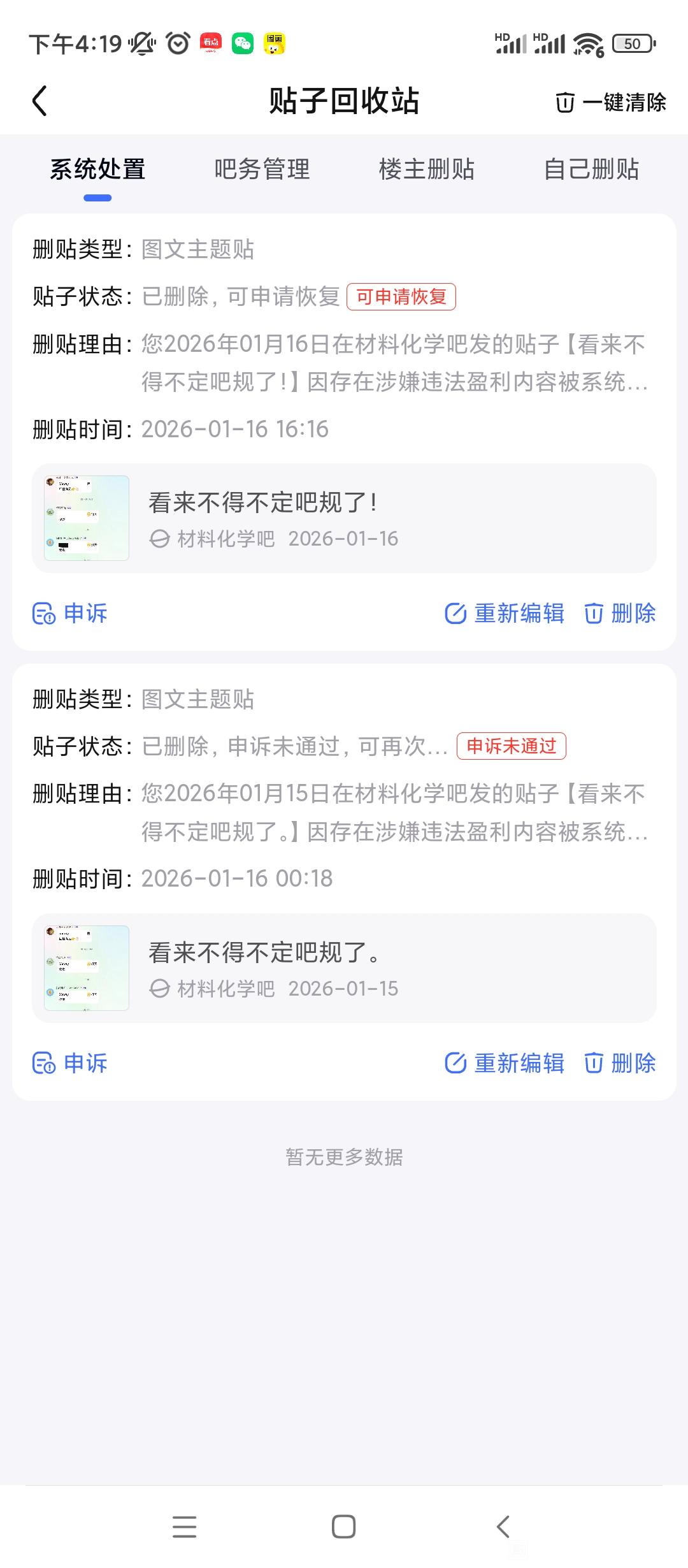Switch to the 楼主删贴 tab
The width and height of the screenshot is (688, 1568).
point(426,170)
